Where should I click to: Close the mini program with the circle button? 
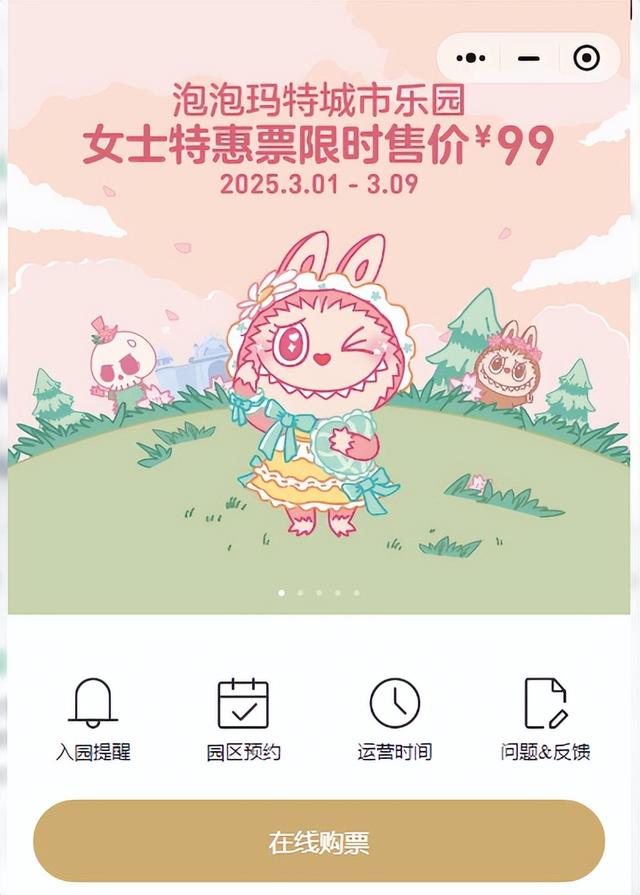[586, 58]
